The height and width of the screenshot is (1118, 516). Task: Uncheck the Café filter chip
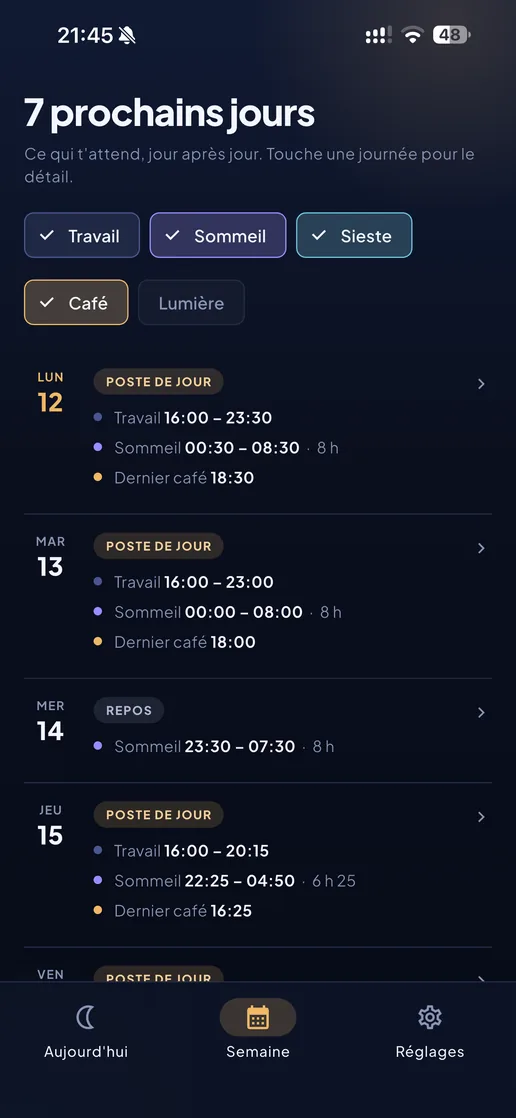(x=76, y=302)
